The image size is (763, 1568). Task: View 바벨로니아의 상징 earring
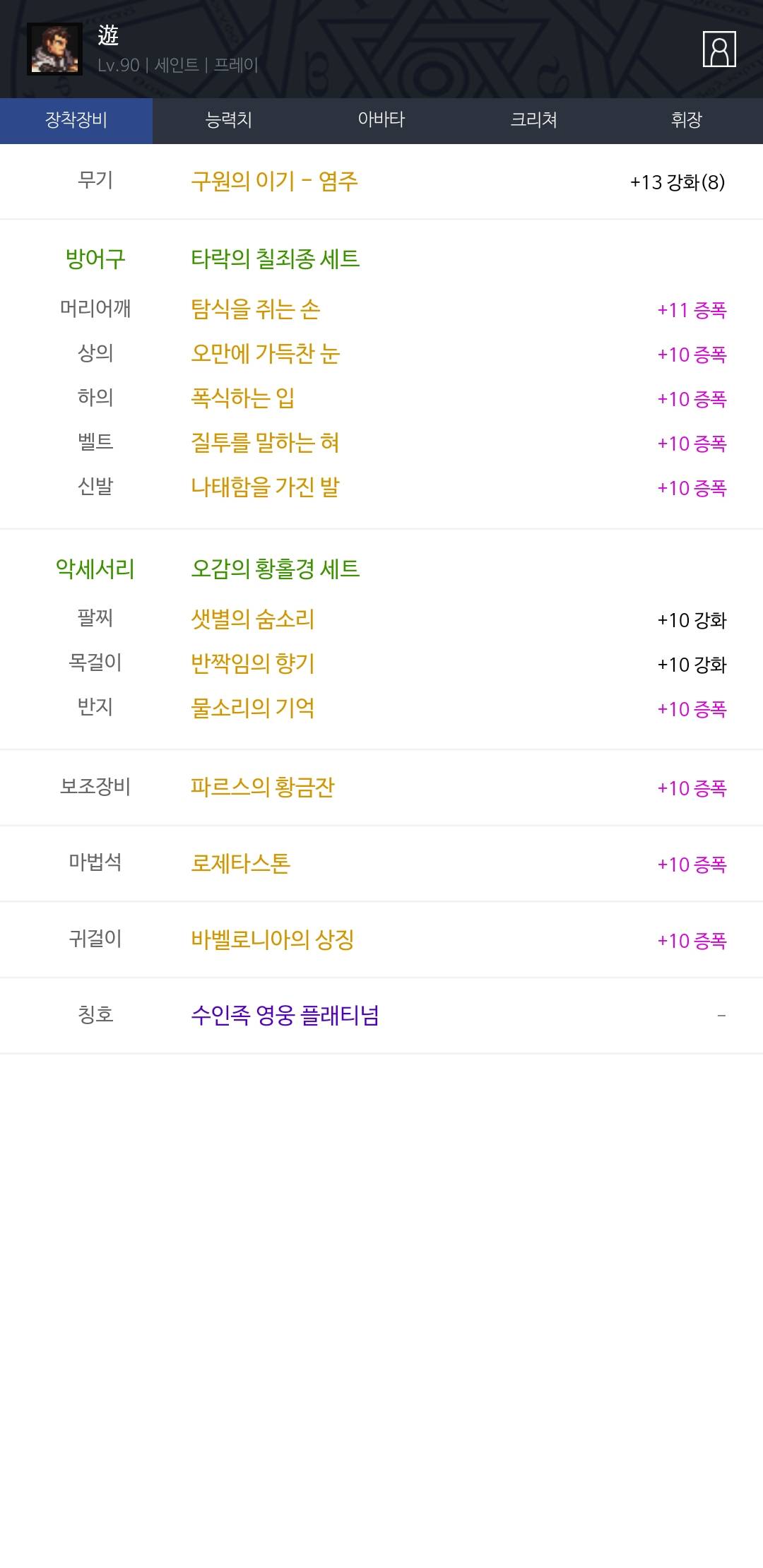point(273,940)
